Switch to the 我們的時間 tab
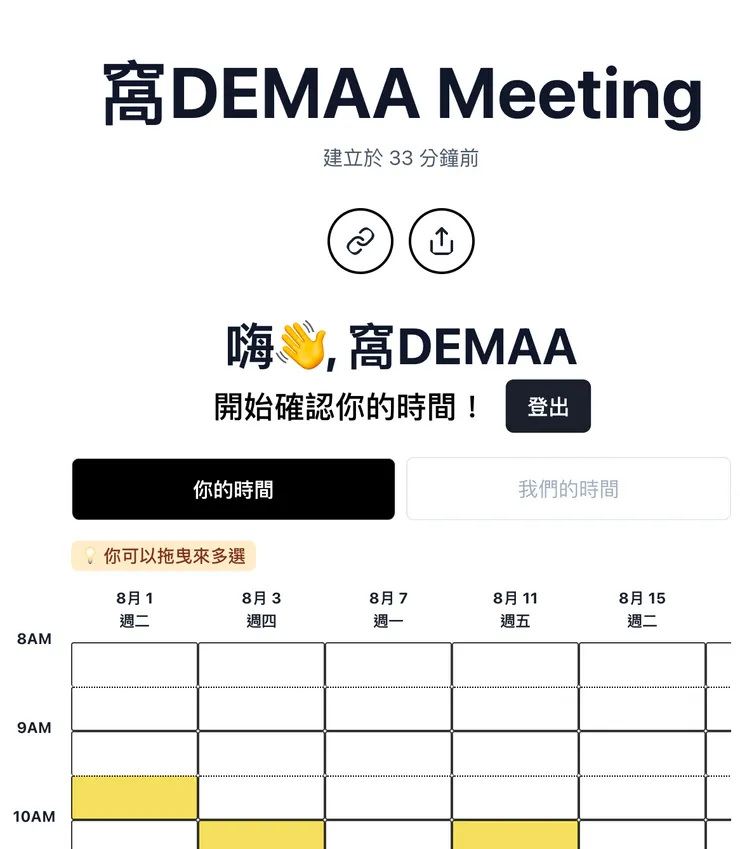Viewport: 740px width, 849px height. pos(567,488)
